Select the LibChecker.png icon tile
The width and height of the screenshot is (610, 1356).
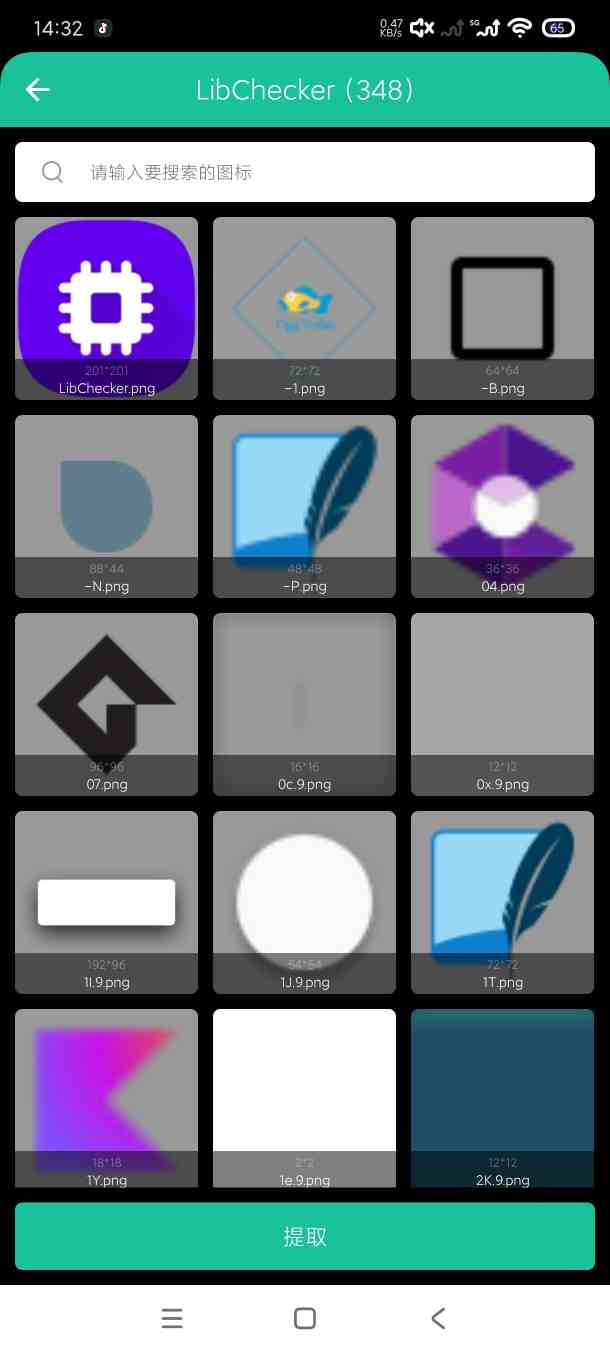pyautogui.click(x=106, y=307)
